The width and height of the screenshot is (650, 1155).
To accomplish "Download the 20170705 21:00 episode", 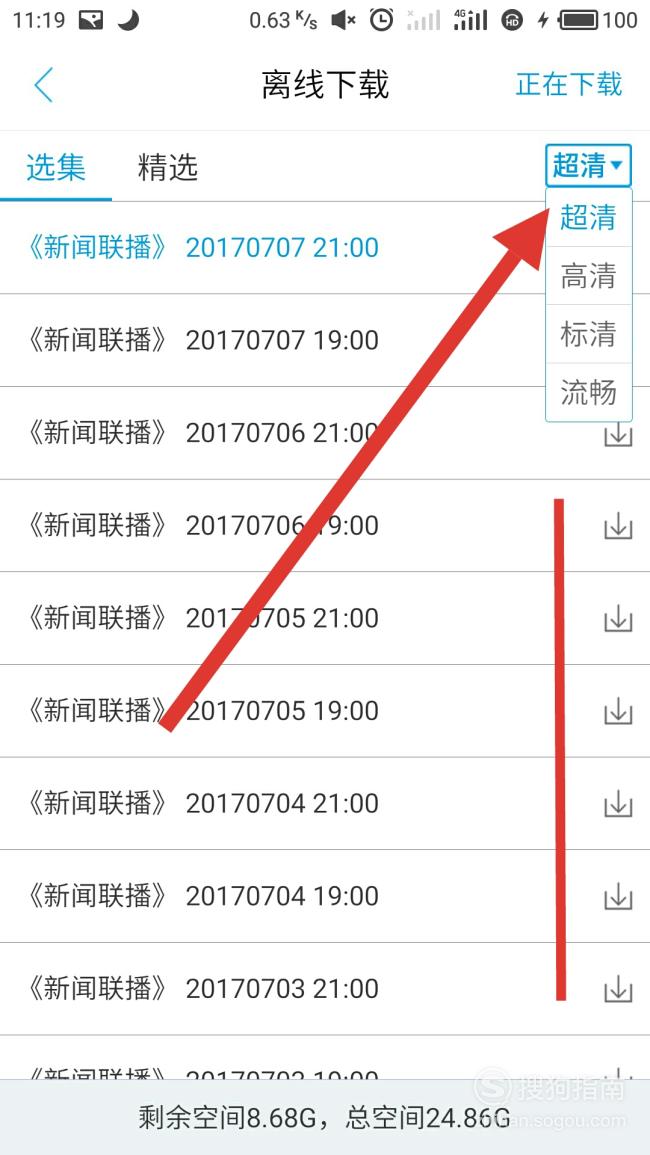I will click(x=618, y=619).
